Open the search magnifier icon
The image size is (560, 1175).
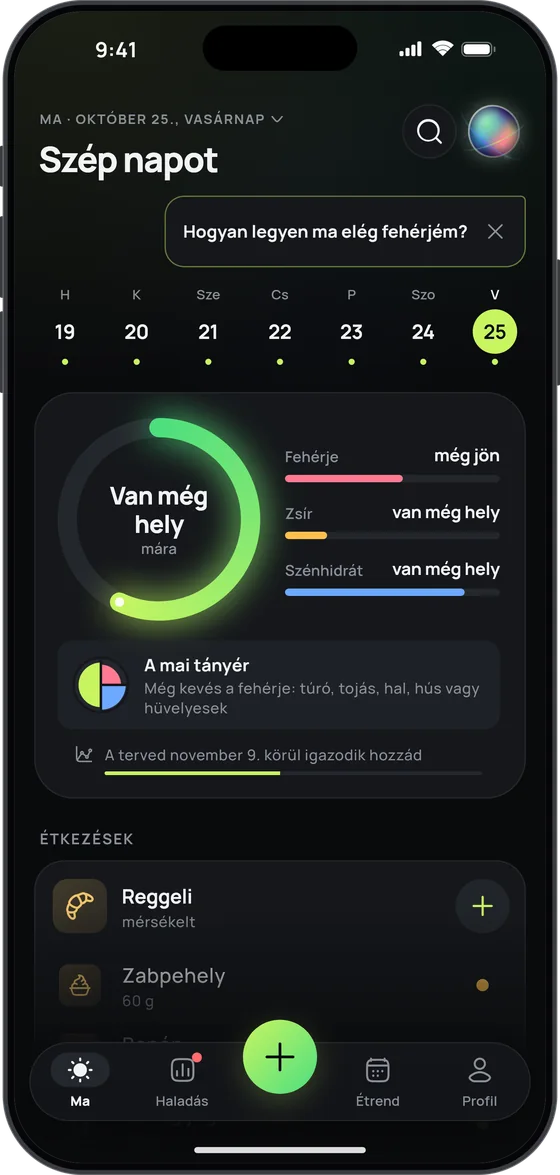(x=429, y=132)
